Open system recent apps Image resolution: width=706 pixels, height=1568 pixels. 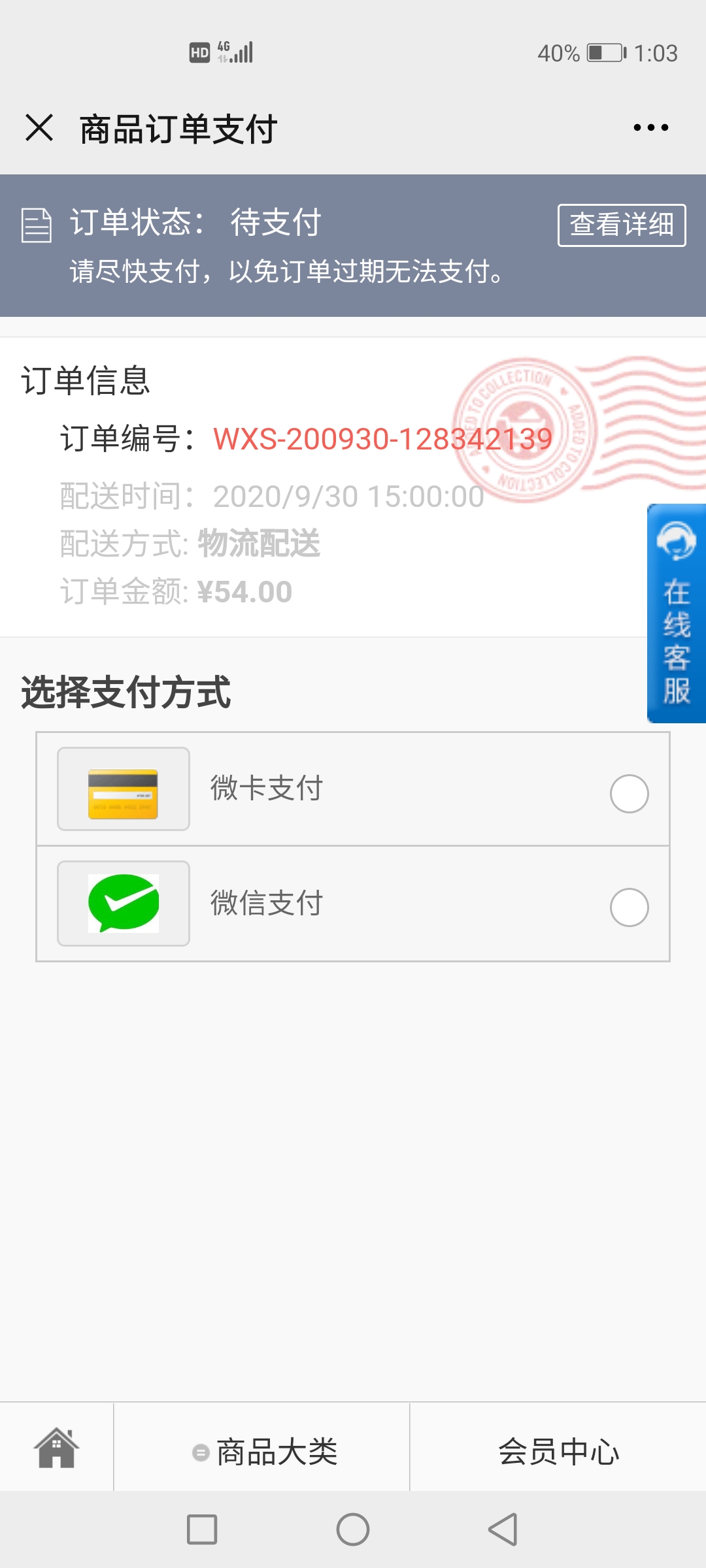(202, 1529)
